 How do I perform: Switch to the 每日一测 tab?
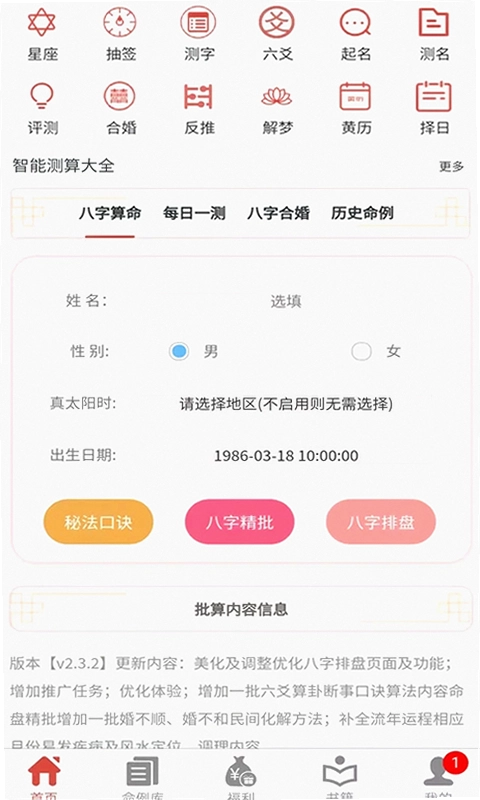tap(194, 213)
